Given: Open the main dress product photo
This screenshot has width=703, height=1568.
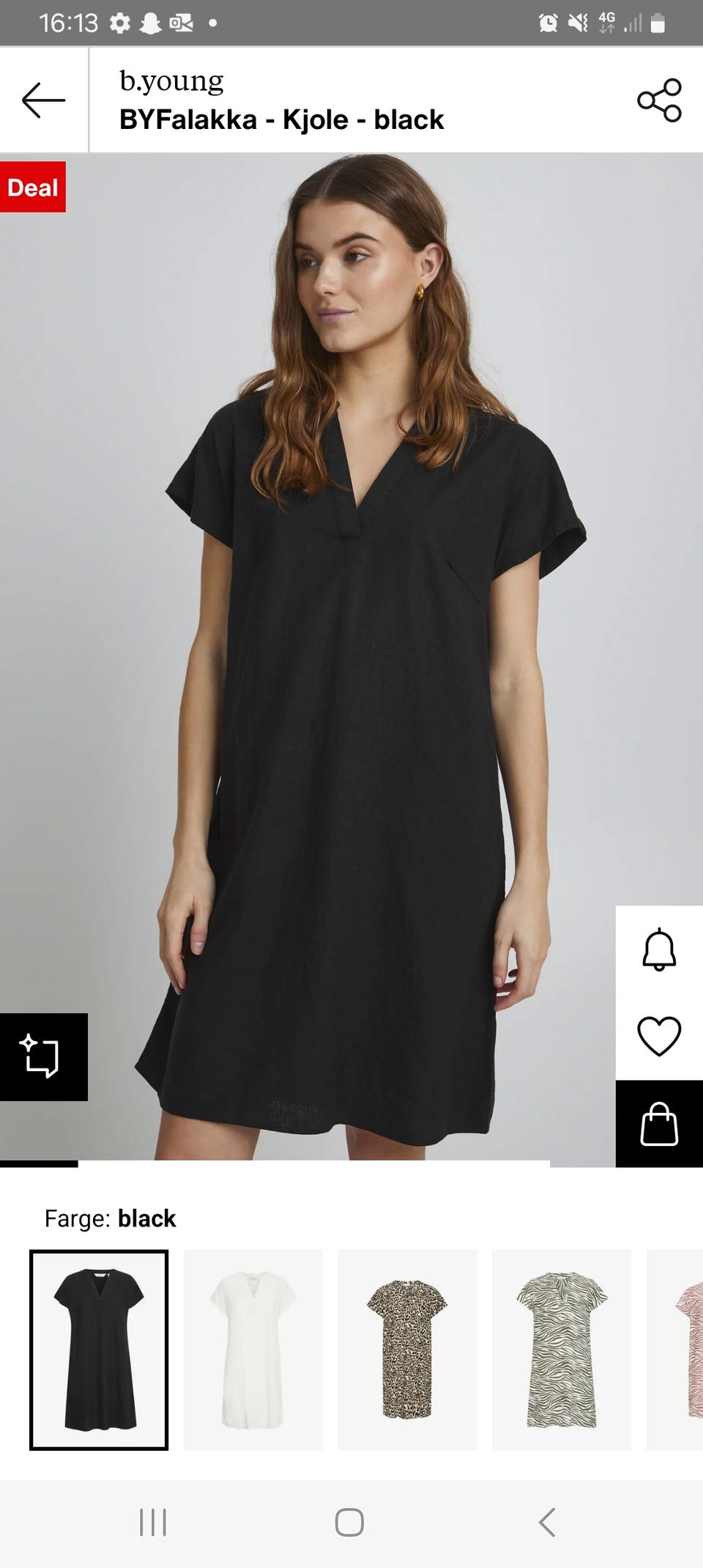Looking at the screenshot, I should point(351,659).
